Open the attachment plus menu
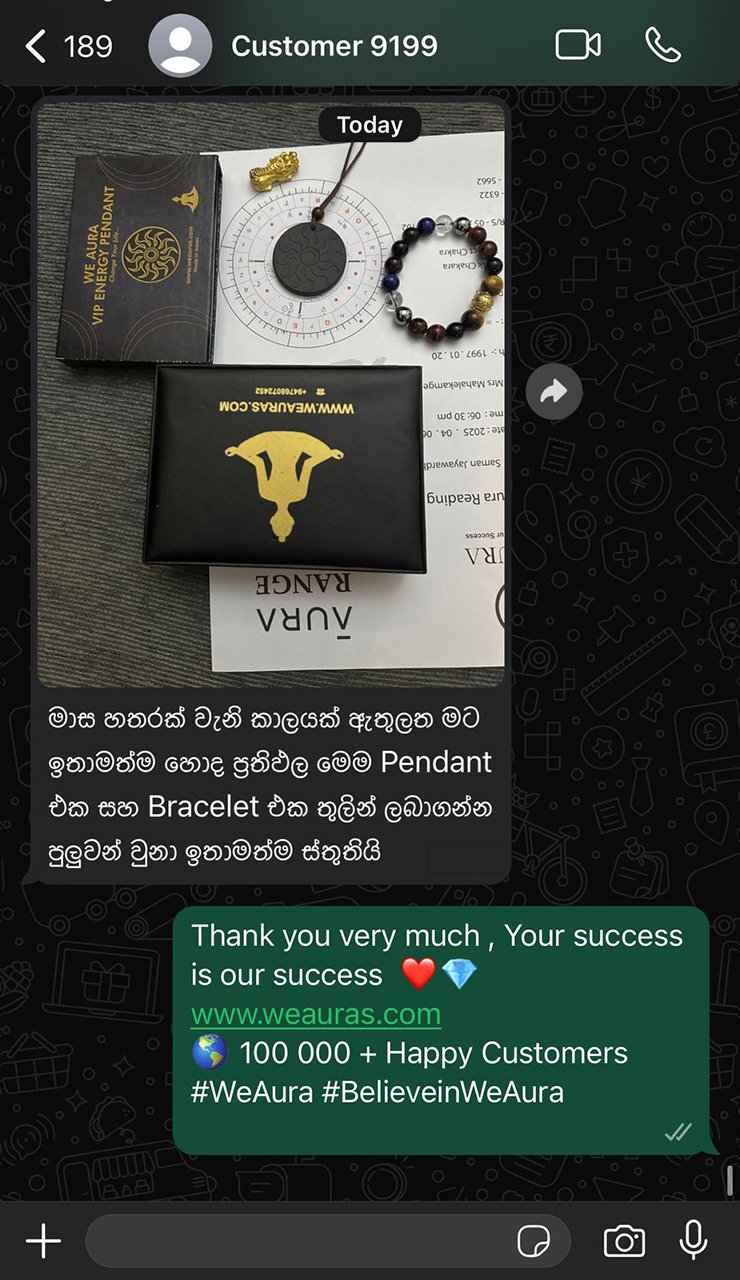Image resolution: width=740 pixels, height=1280 pixels. pyautogui.click(x=43, y=1241)
